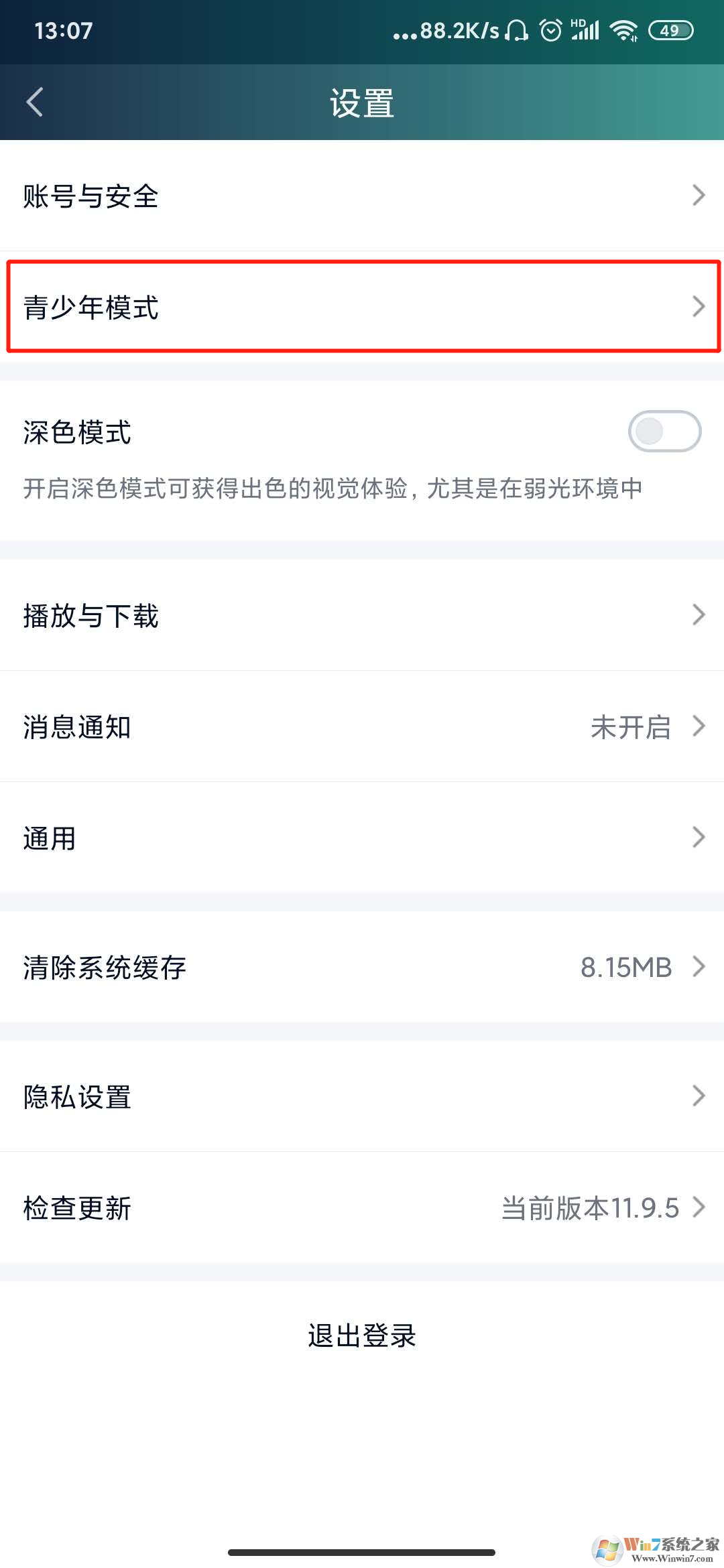
Task: Tap the 退出登录 logout button
Action: click(x=362, y=1334)
